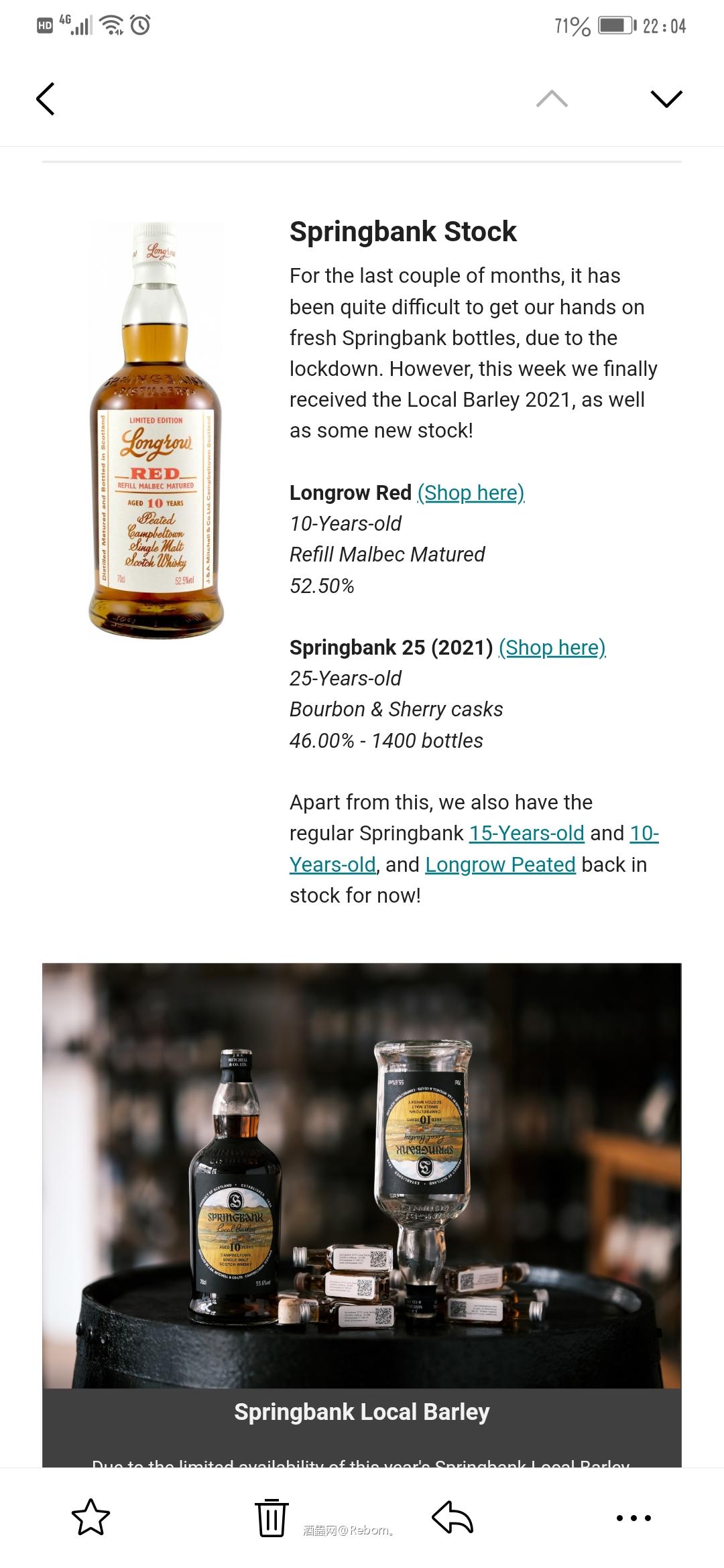Open the alarm clock status icon
The width and height of the screenshot is (724, 1568).
(137, 26)
